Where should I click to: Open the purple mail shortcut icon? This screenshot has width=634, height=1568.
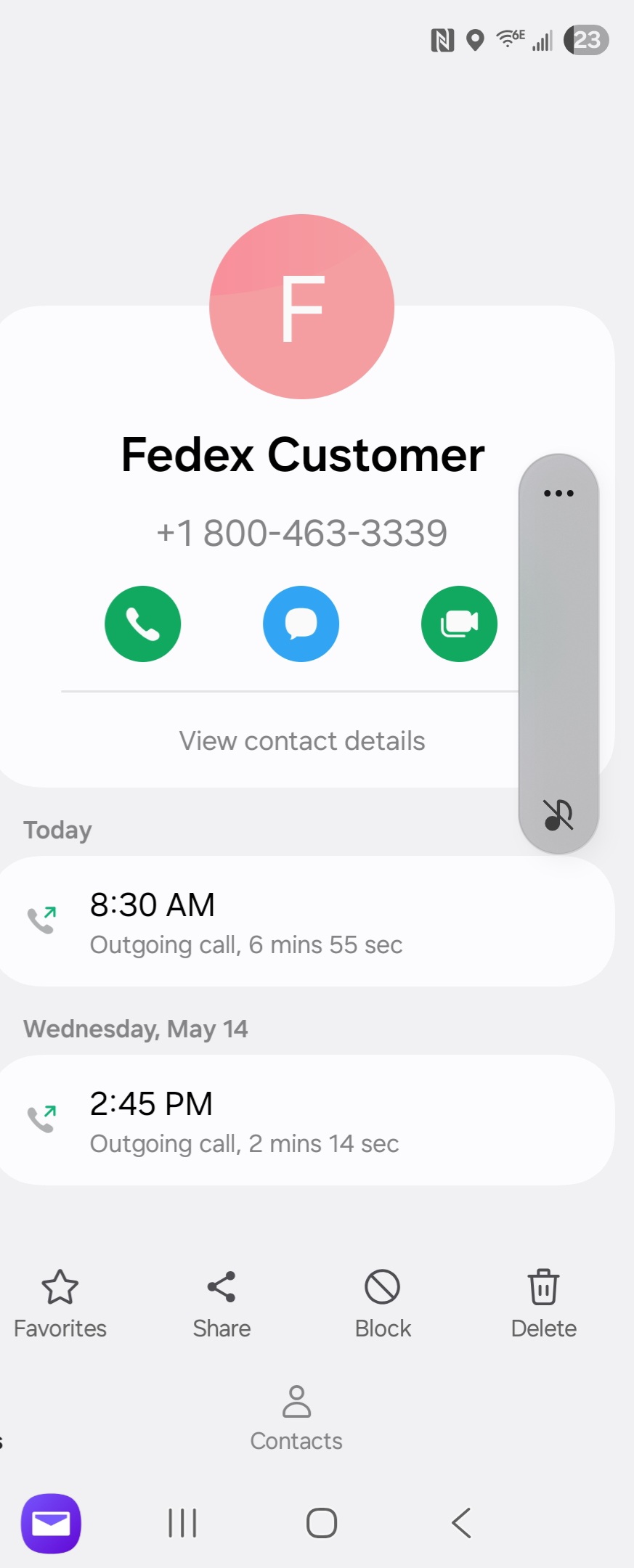pos(51,1523)
